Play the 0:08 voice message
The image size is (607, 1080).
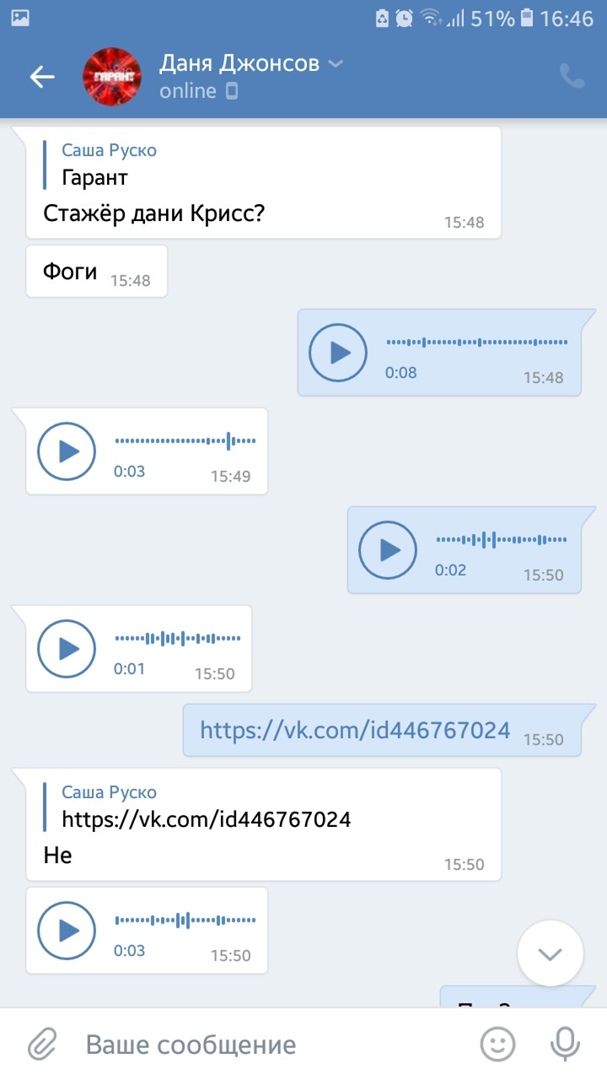coord(338,352)
